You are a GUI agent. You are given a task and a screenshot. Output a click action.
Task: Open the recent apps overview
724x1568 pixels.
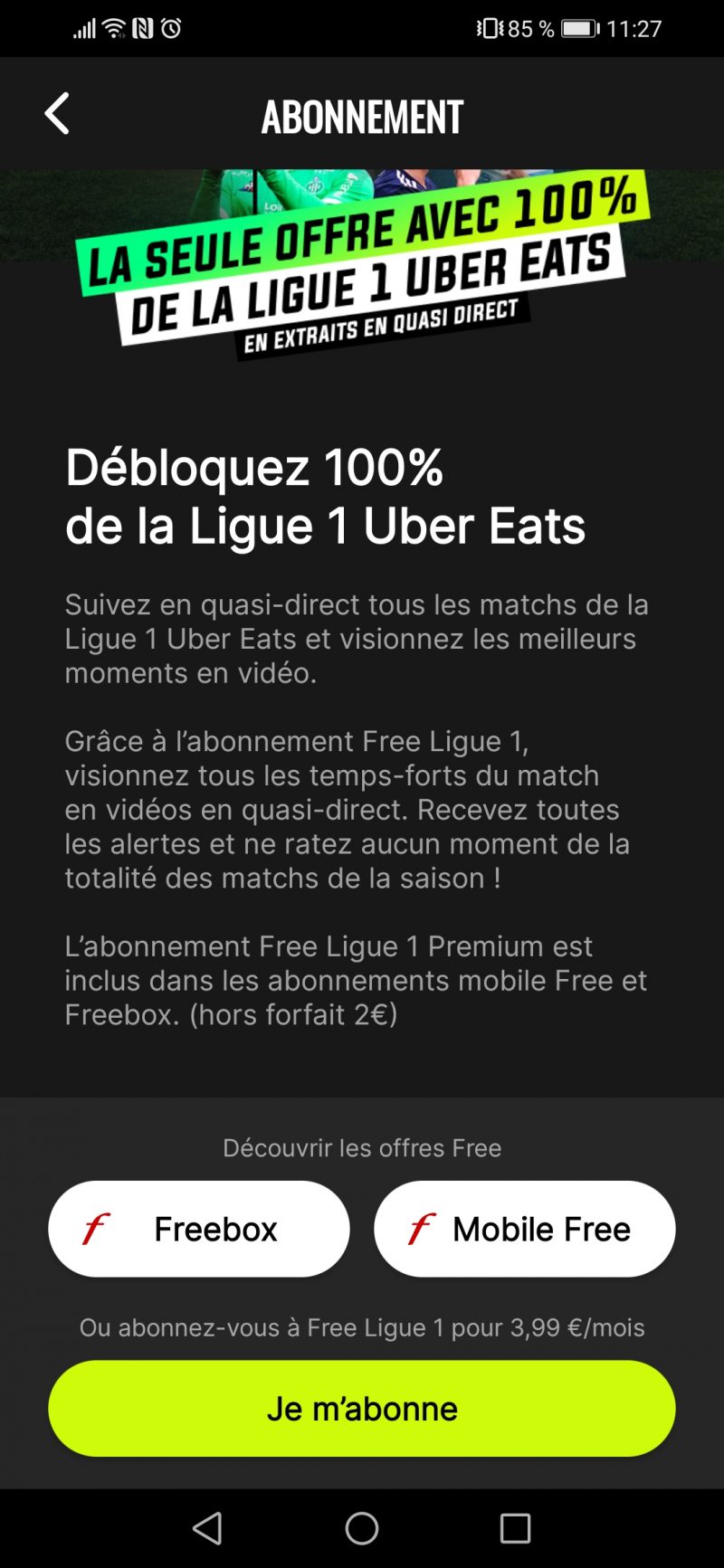click(x=515, y=1528)
